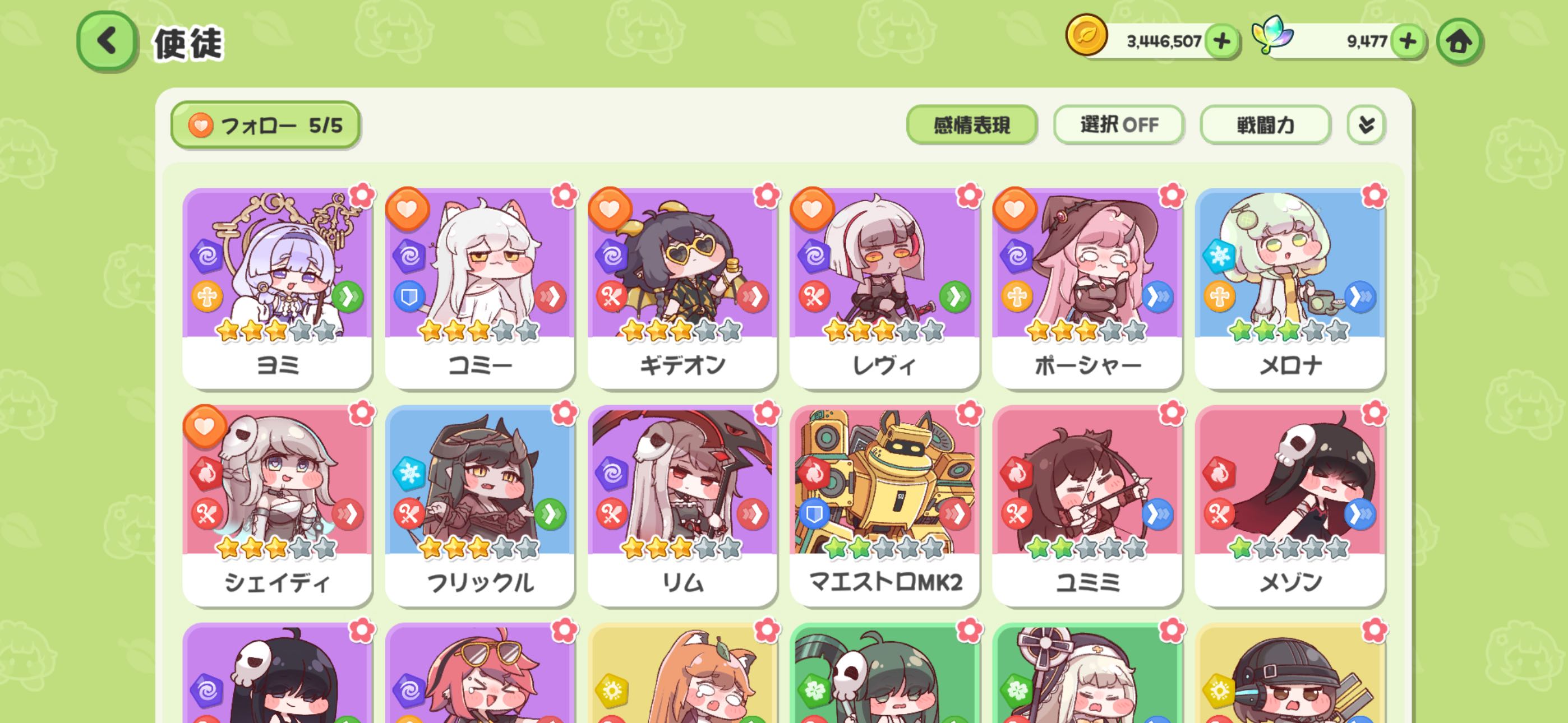Add more gold coins with the plus button
Image resolution: width=1568 pixels, height=723 pixels.
tap(1221, 41)
